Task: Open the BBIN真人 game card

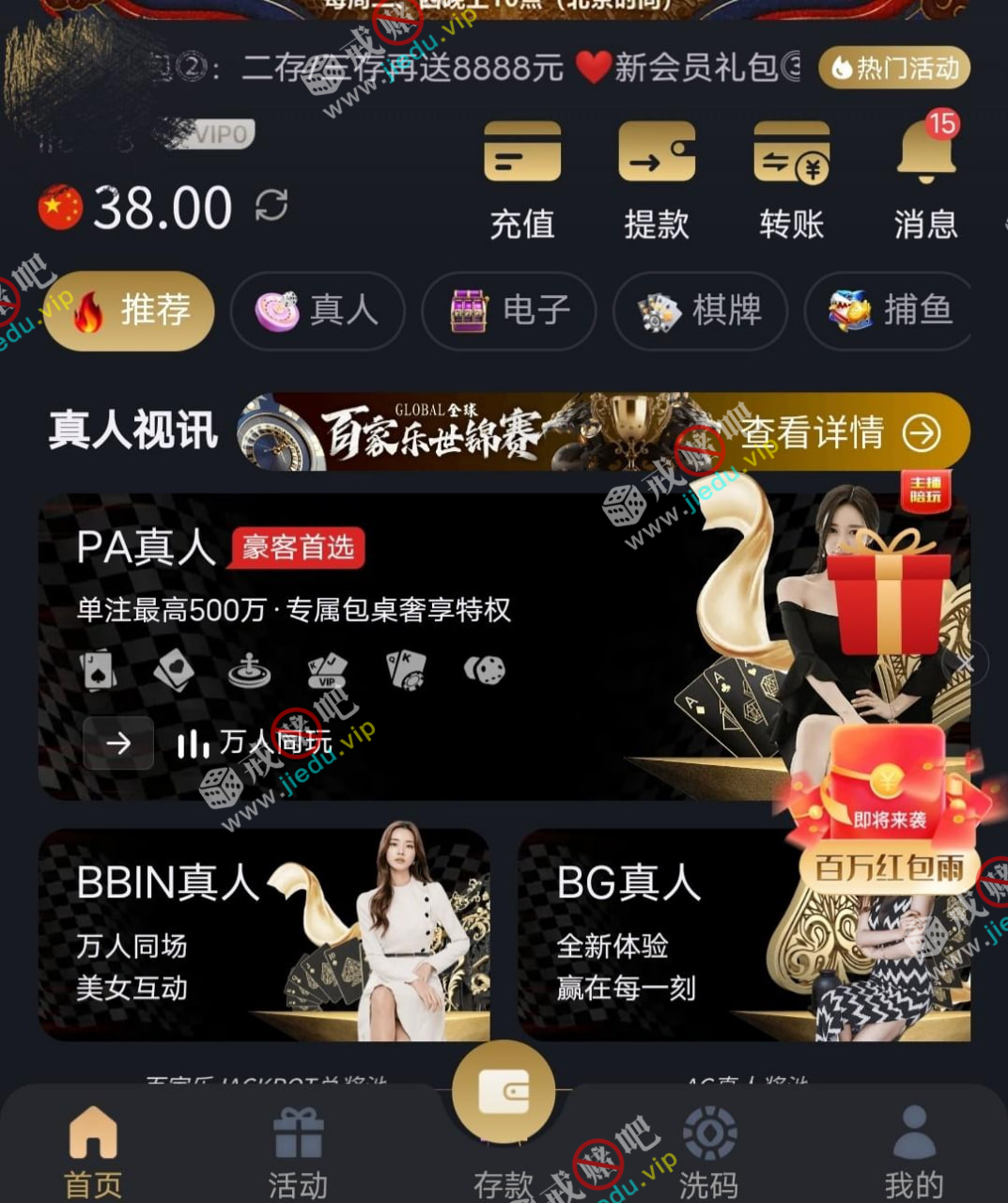Action: click(x=263, y=935)
